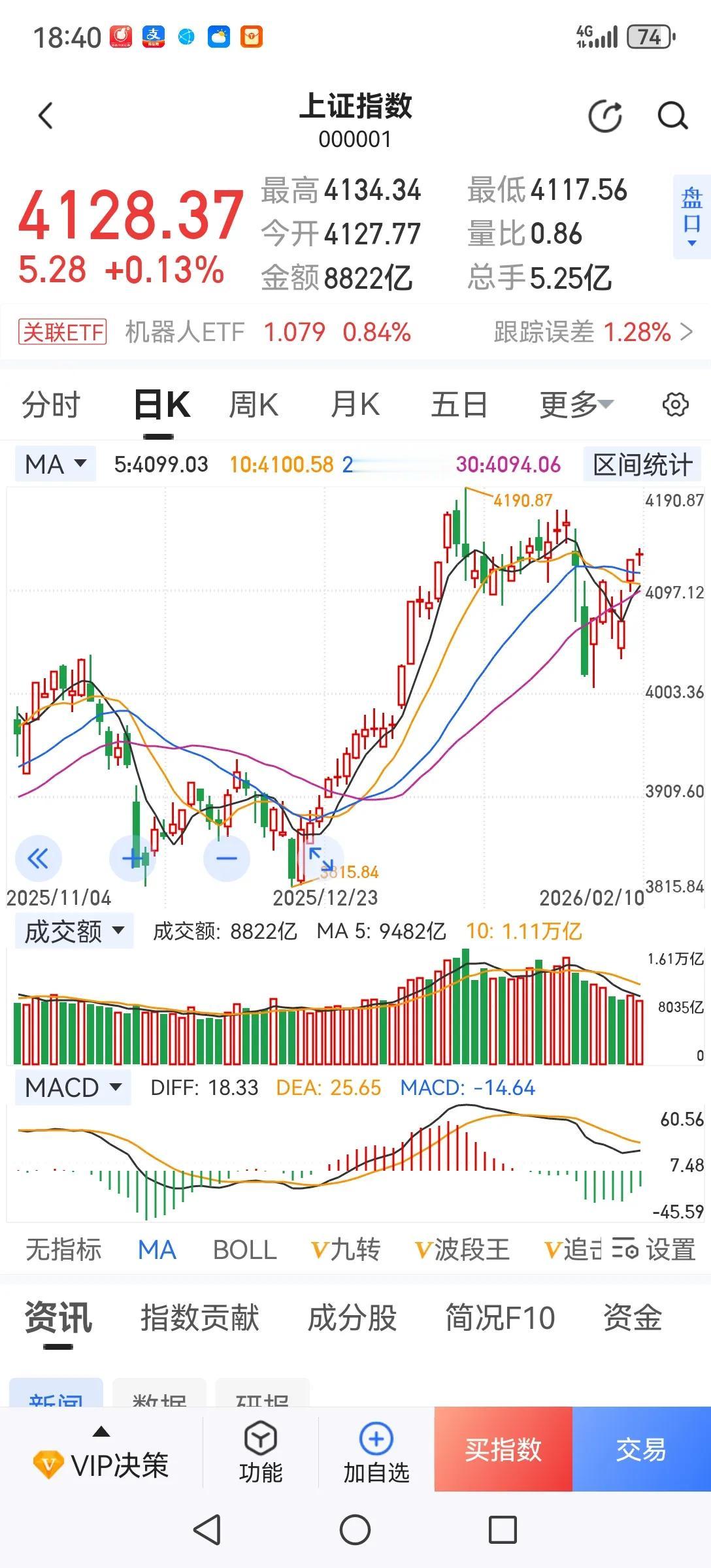Image resolution: width=711 pixels, height=1568 pixels.
Task: Switch to the 周K weekly chart tab
Action: tap(253, 404)
